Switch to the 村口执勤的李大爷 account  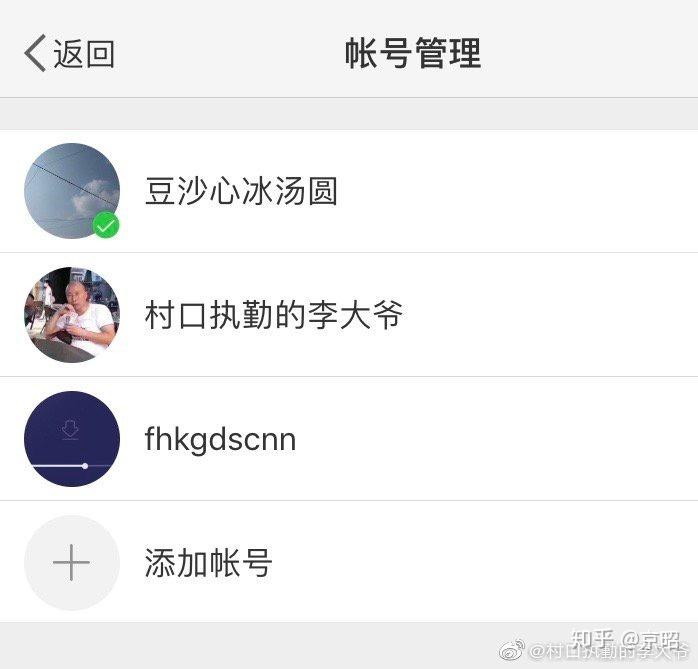[x=273, y=315]
